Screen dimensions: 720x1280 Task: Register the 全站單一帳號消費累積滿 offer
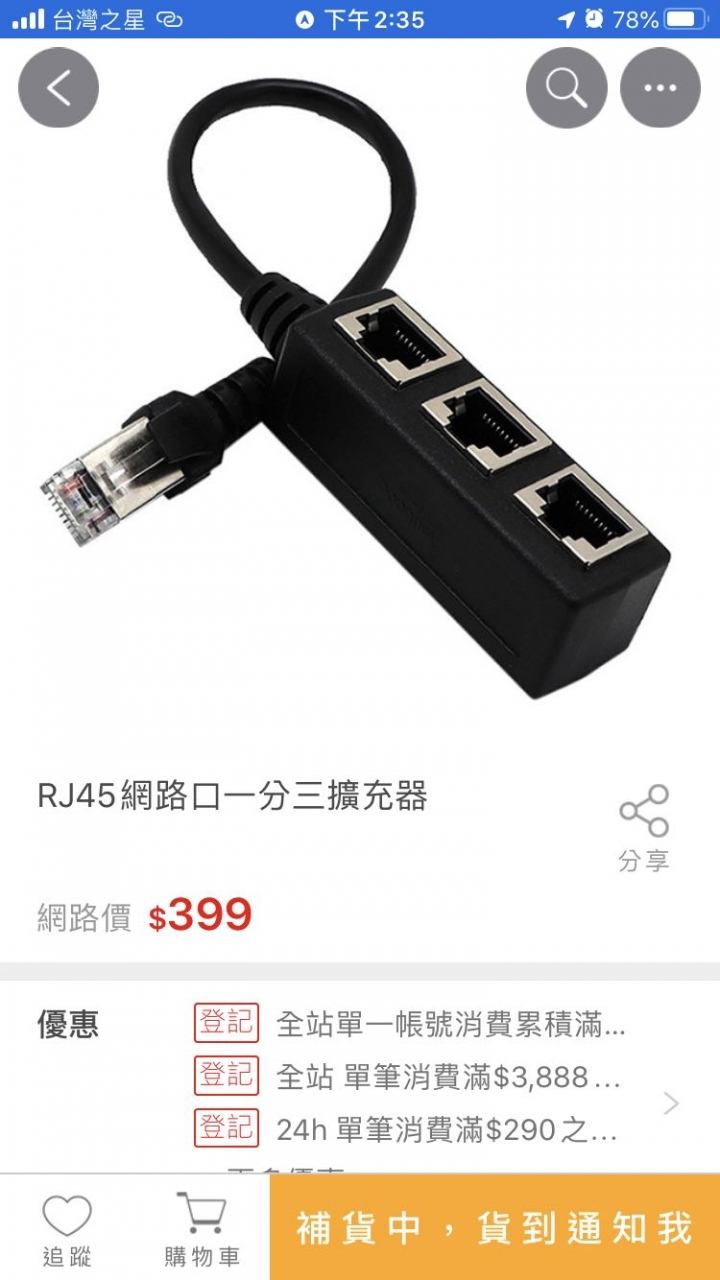click(226, 1023)
